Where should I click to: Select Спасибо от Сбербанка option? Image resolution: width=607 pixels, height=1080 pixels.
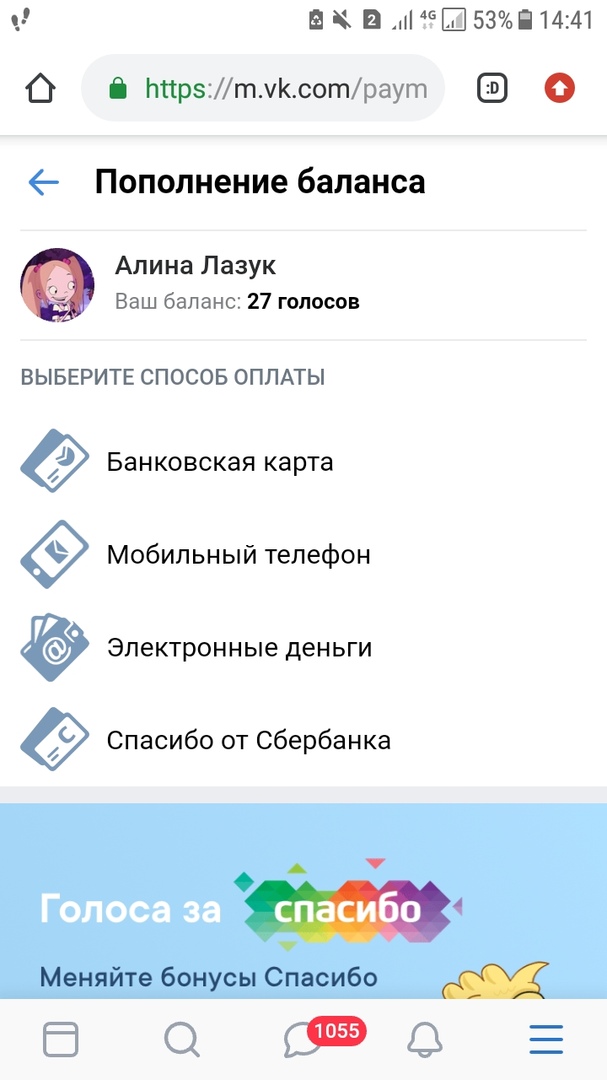pyautogui.click(x=248, y=741)
